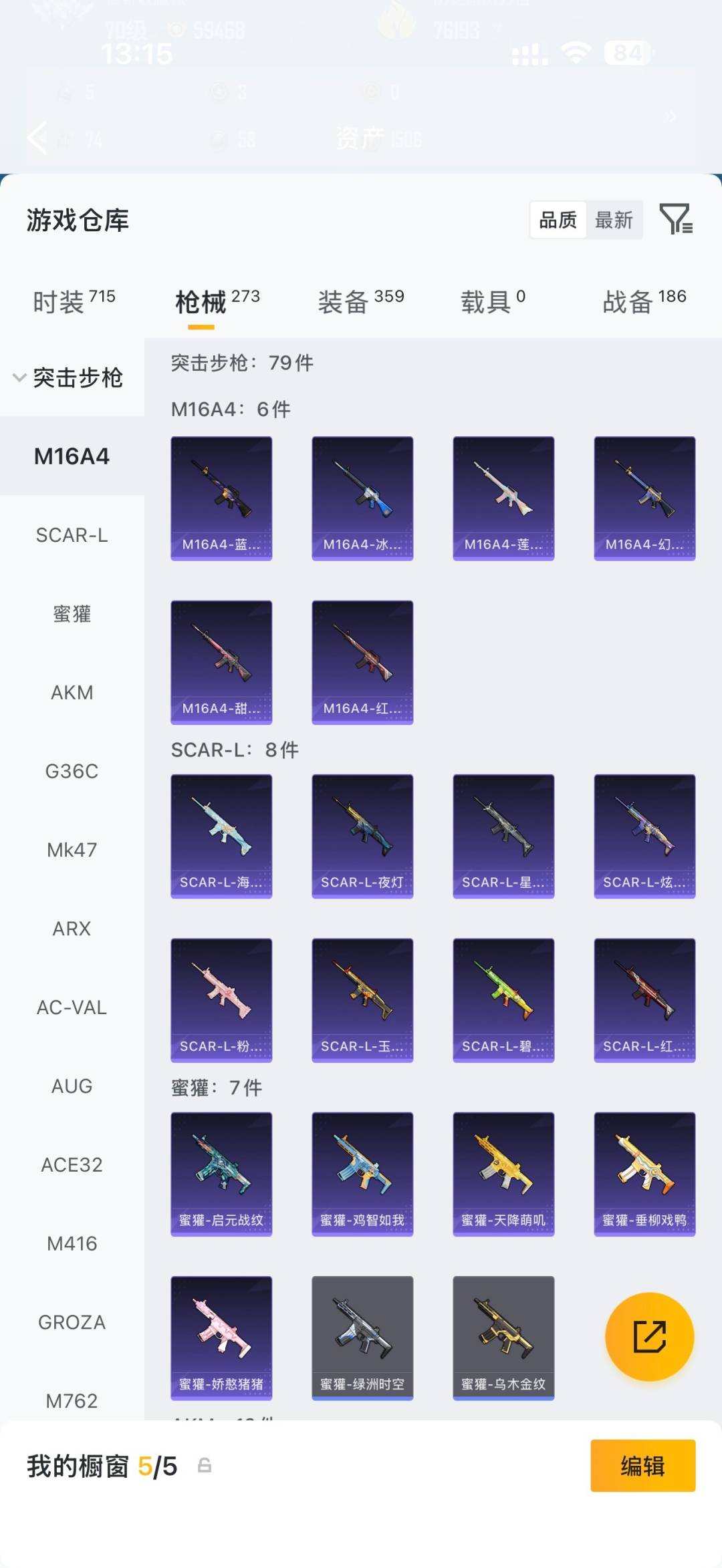This screenshot has height=1568, width=722.
Task: Tap the 编辑 button for my showcase
Action: (642, 1466)
